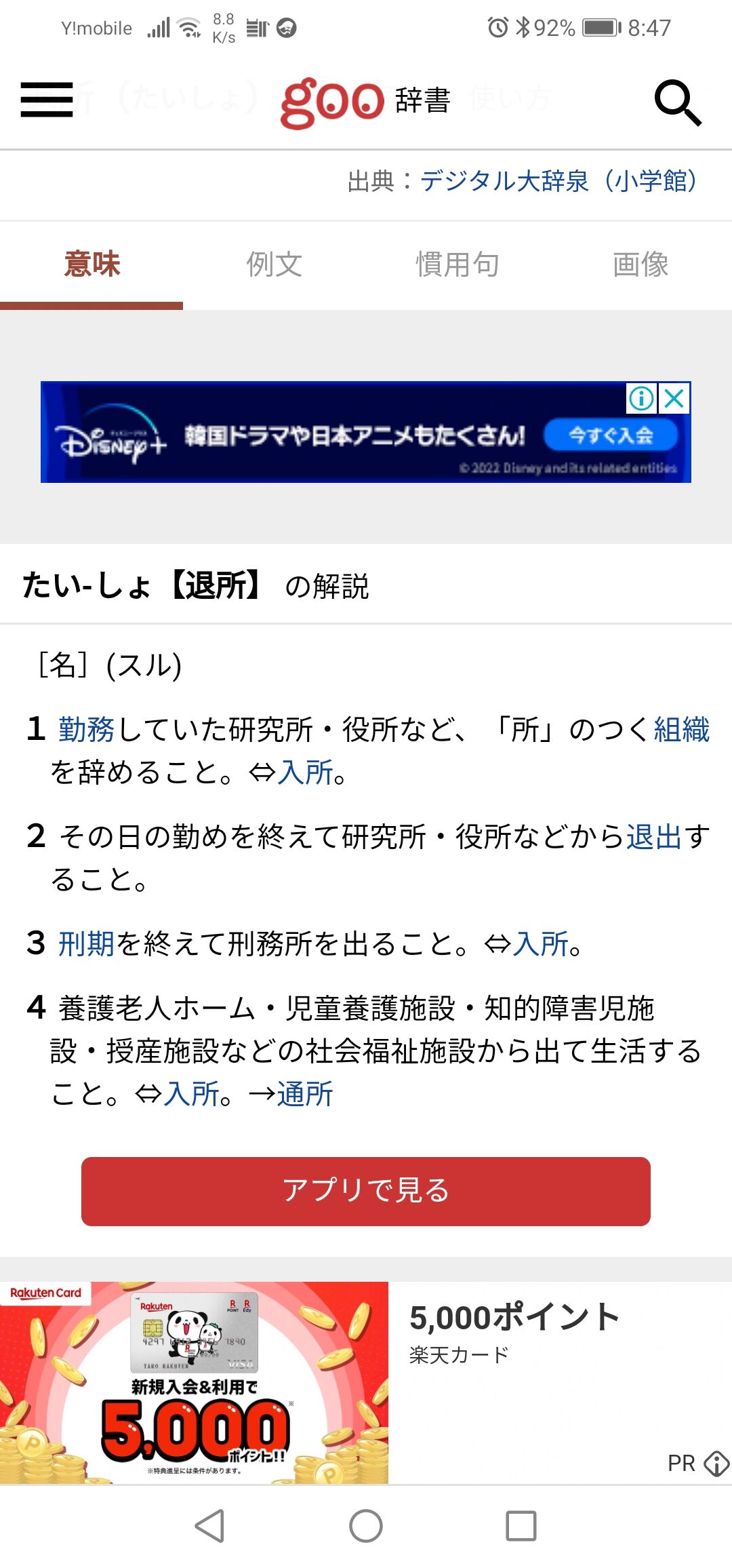Tap 今すぐ入会 on the Disney+ ad
This screenshot has height=1568, width=732.
(611, 435)
